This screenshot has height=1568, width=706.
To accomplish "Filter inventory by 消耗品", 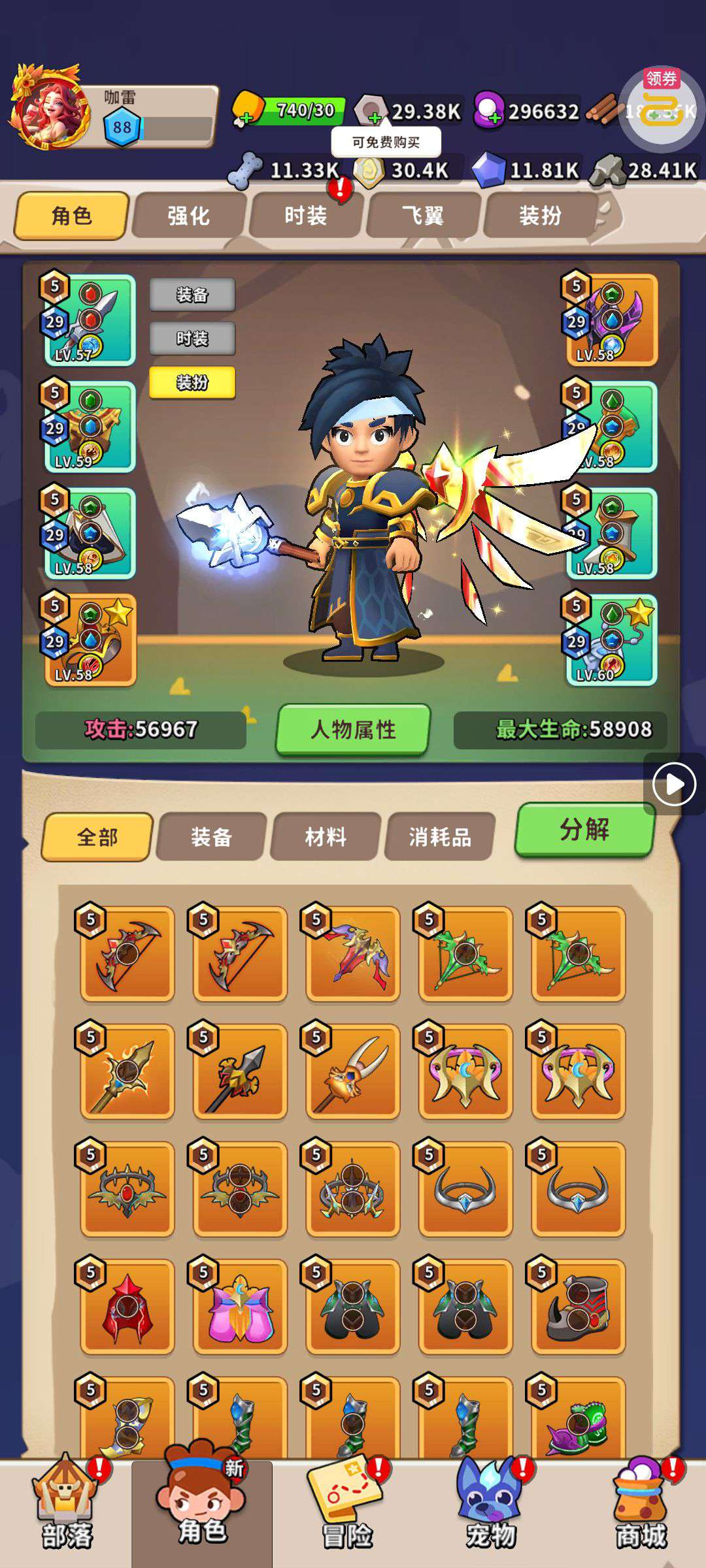I will [439, 837].
